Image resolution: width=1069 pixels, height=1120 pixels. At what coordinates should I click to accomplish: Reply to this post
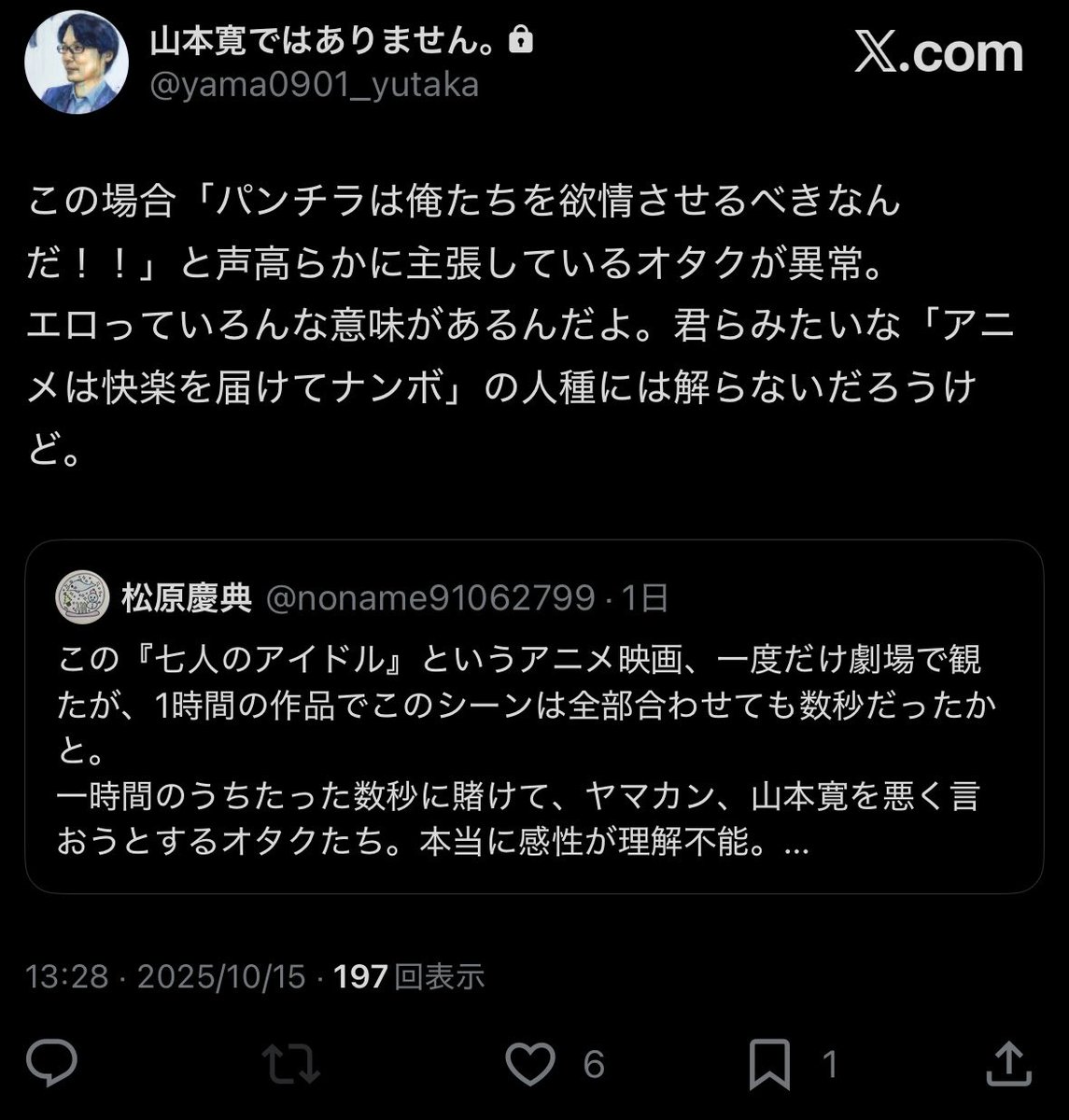(52, 1062)
